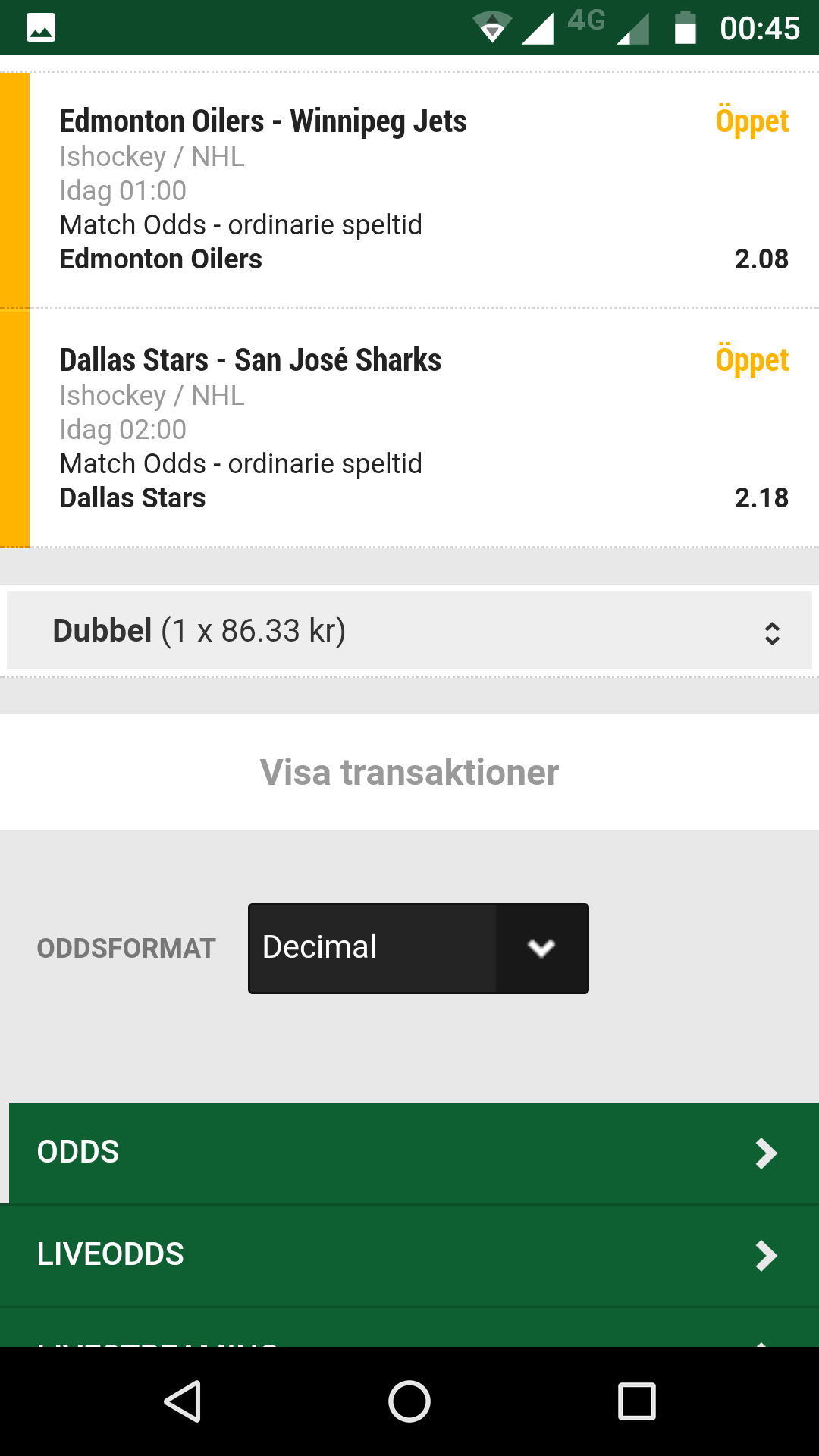Go back with the system back button
This screenshot has width=819, height=1456.
coord(182,1401)
